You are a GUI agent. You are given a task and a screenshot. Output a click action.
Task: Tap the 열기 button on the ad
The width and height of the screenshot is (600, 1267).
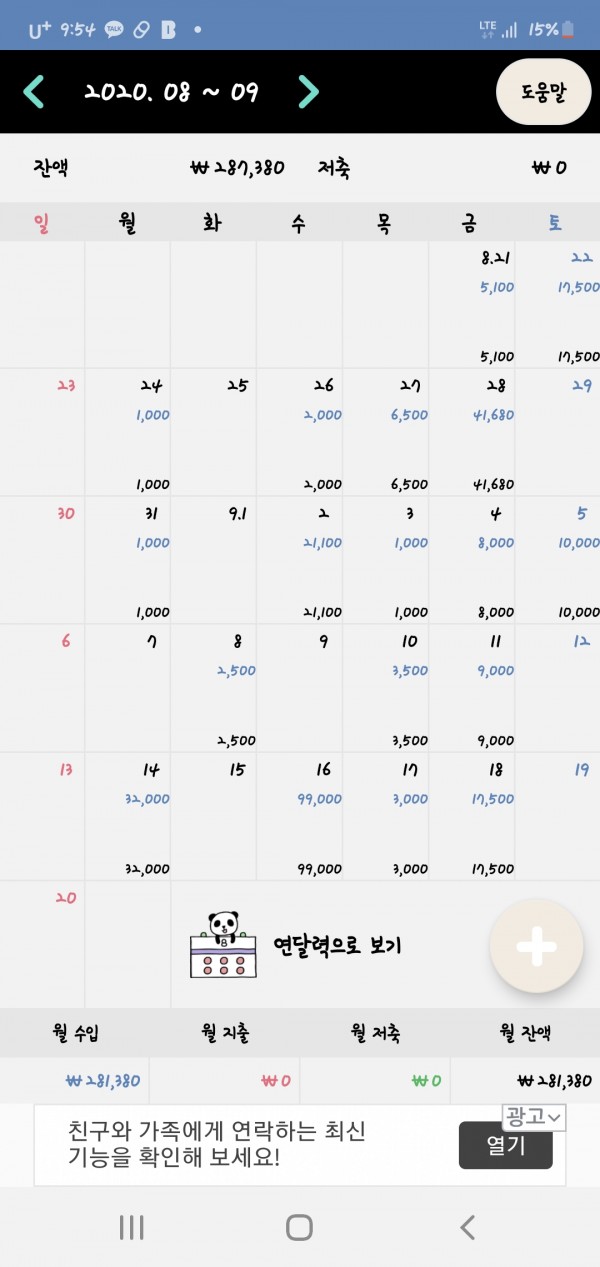[x=505, y=1145]
